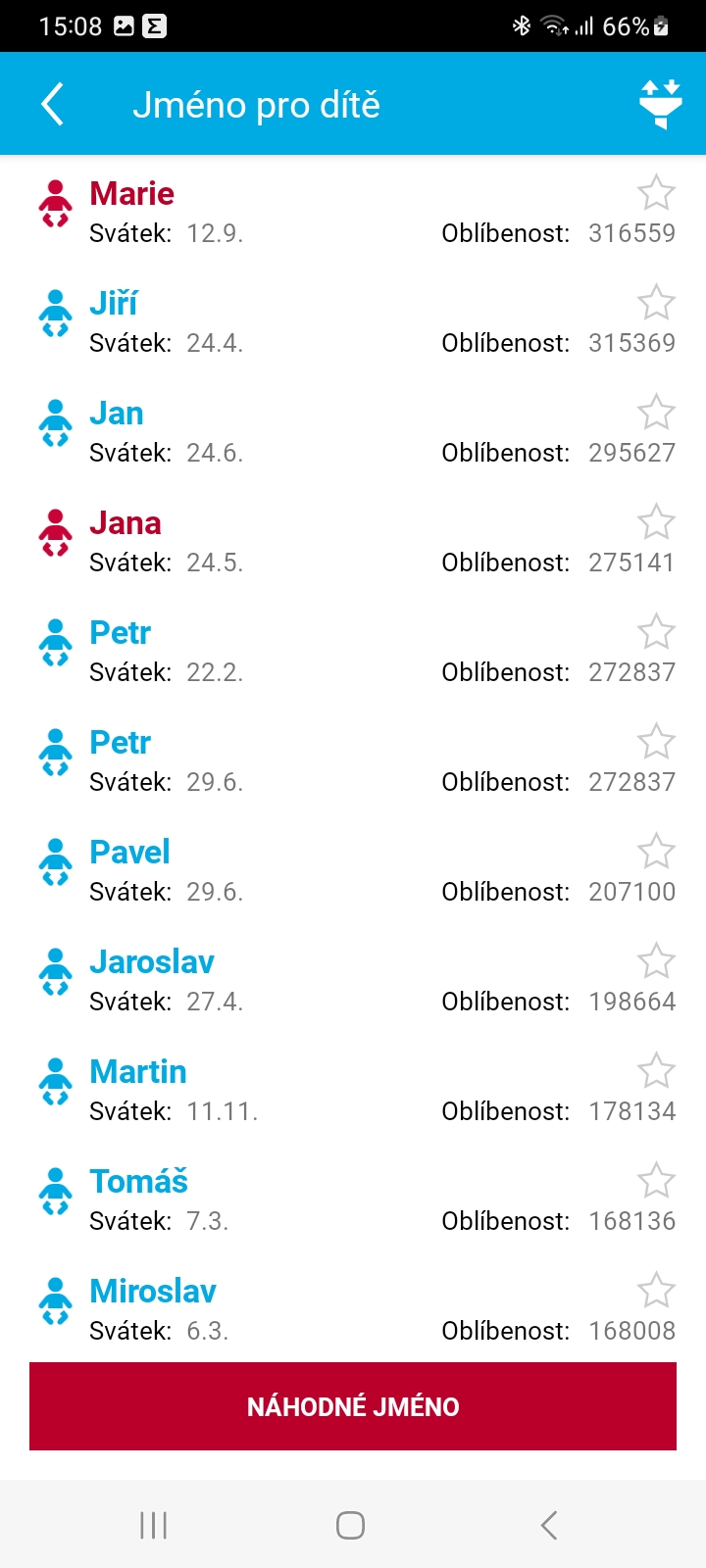The width and height of the screenshot is (706, 1568).
Task: Tap the back arrow in the header
Action: coord(52,102)
